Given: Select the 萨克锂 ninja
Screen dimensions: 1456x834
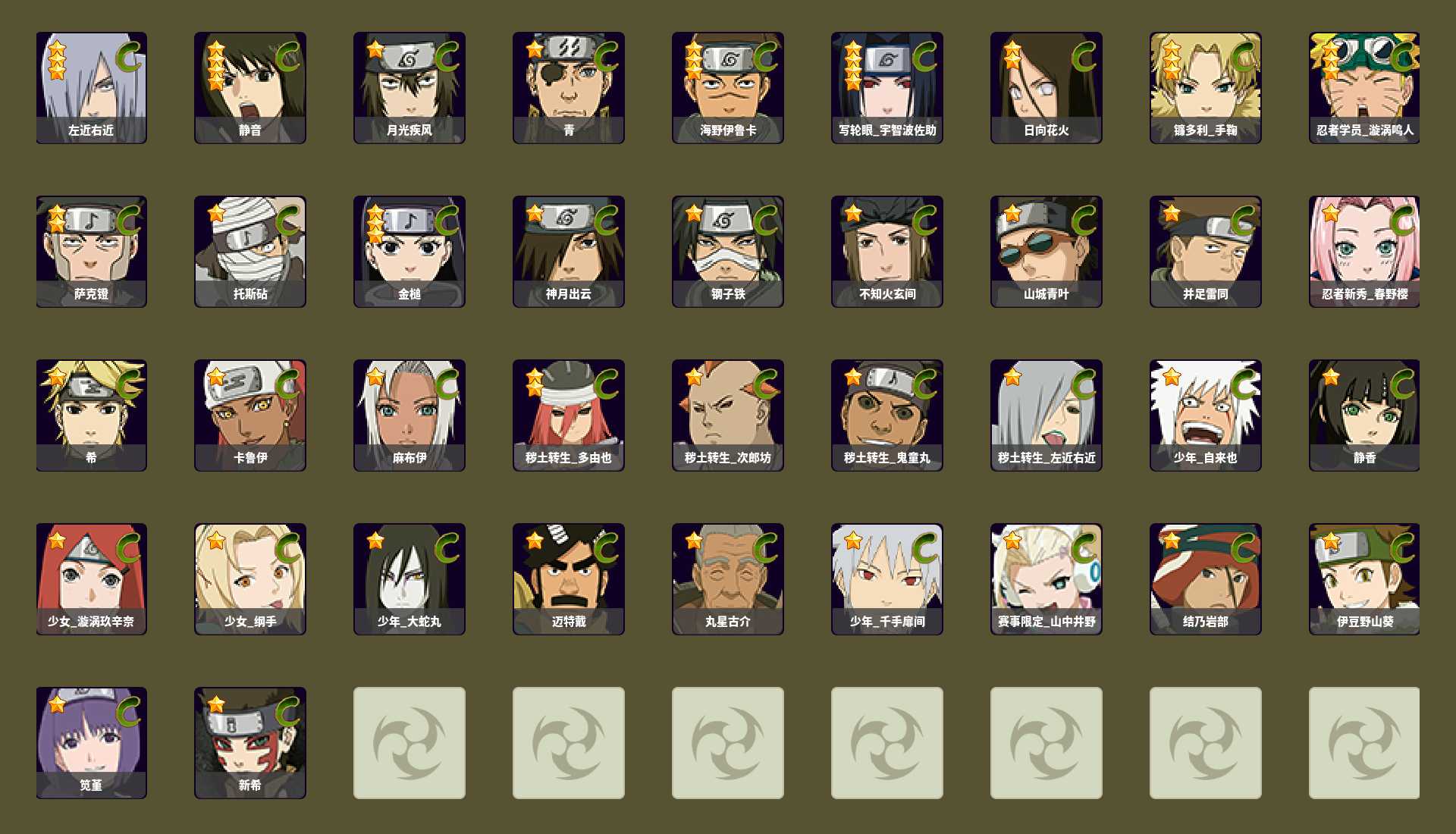Looking at the screenshot, I should pos(91,251).
